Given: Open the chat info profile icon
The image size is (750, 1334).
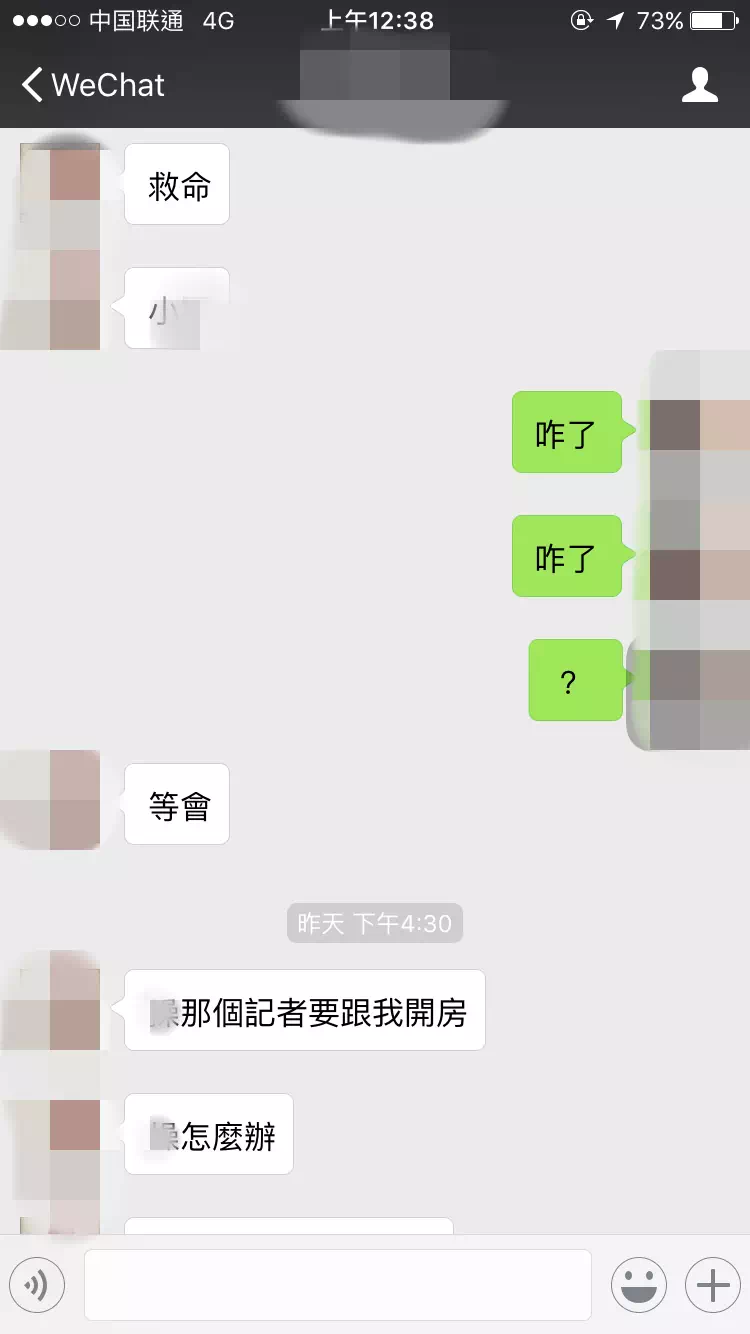Looking at the screenshot, I should pyautogui.click(x=699, y=85).
